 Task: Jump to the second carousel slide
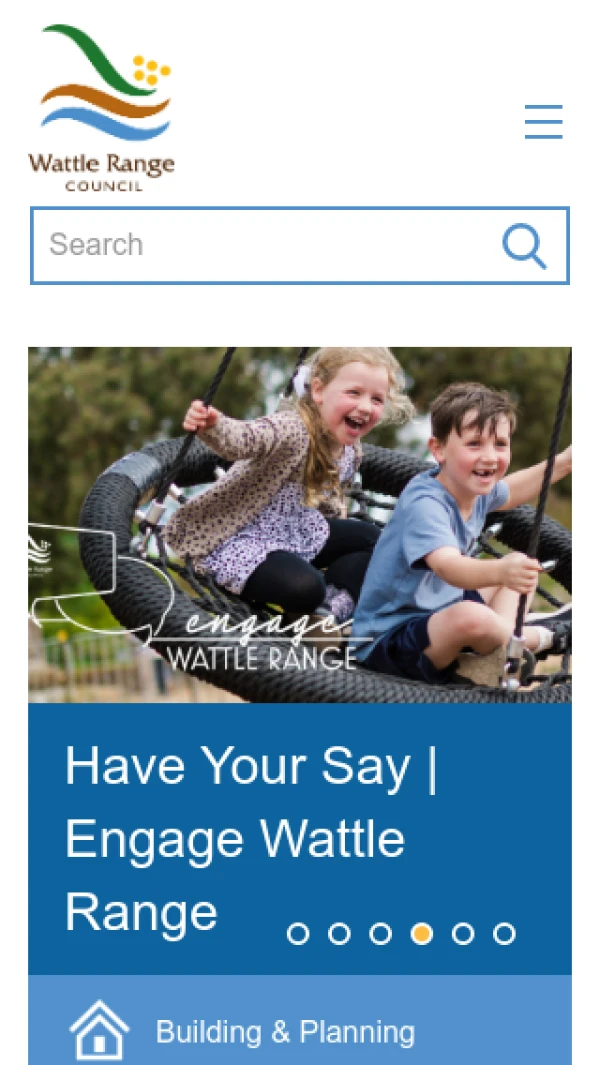[339, 934]
